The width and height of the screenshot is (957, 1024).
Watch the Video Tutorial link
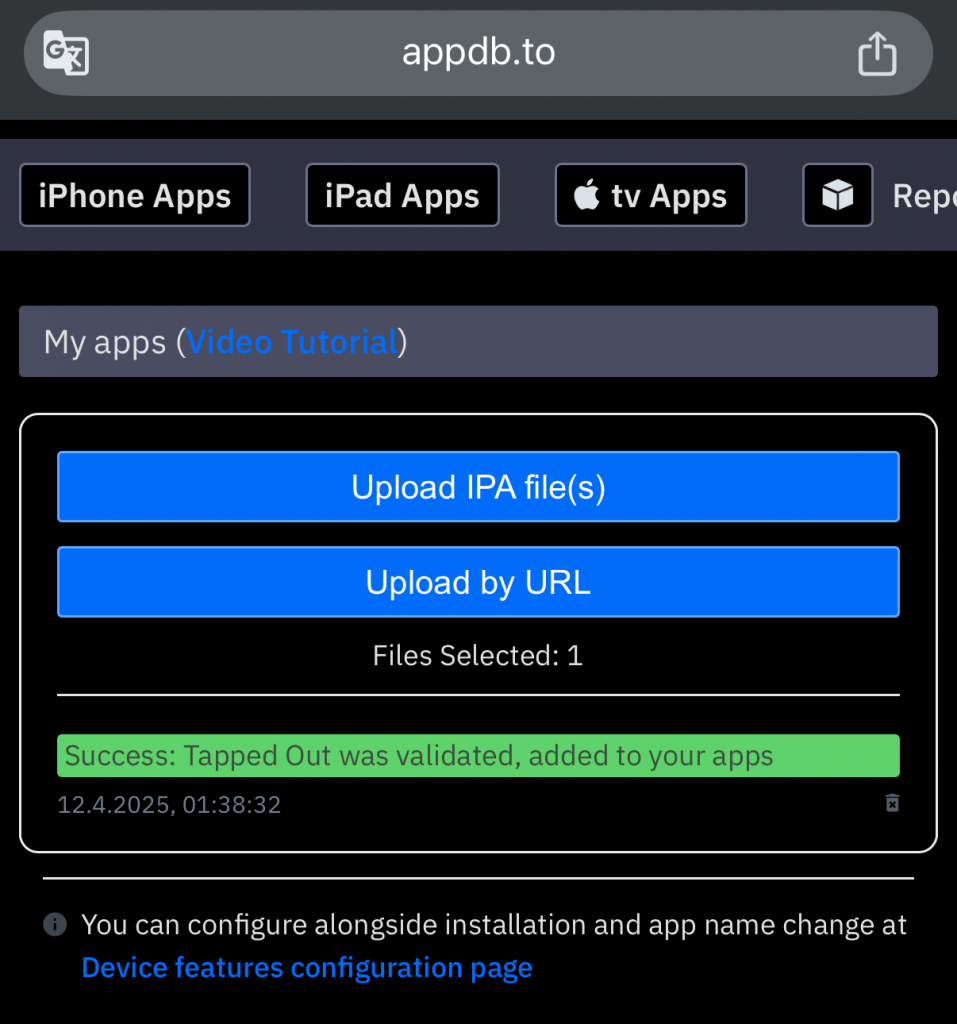[x=292, y=342]
